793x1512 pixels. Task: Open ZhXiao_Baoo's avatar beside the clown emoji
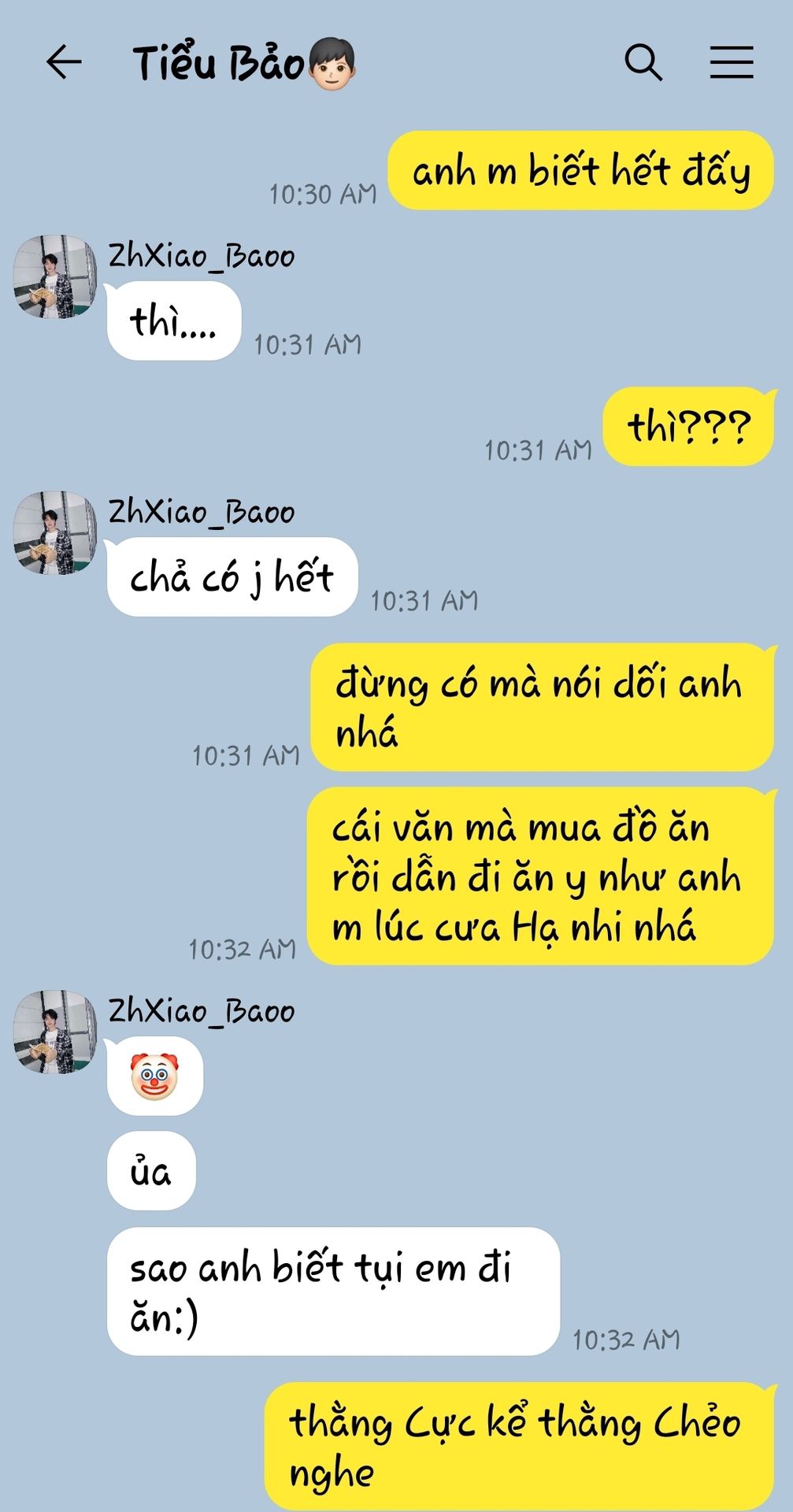(x=54, y=1032)
